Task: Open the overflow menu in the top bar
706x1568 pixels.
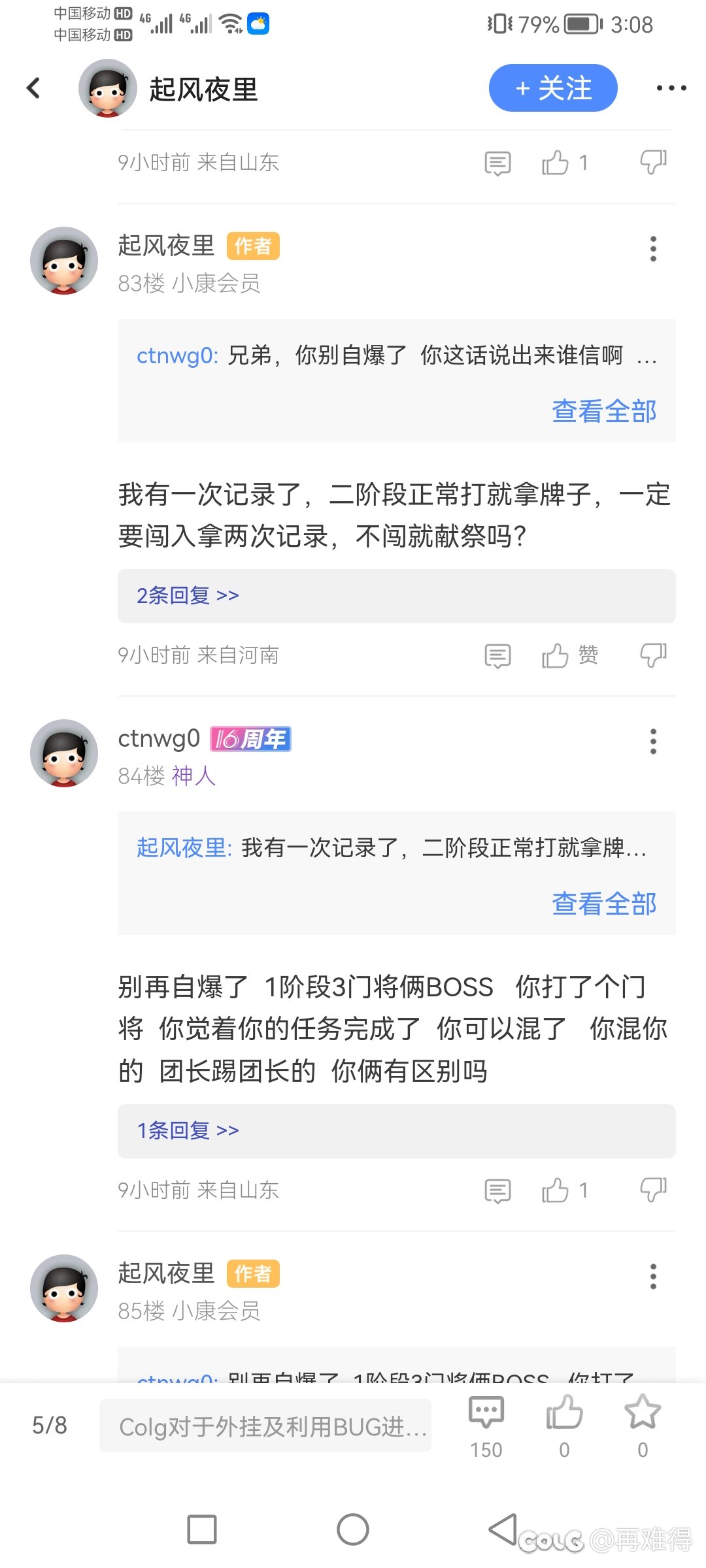Action: (x=671, y=88)
